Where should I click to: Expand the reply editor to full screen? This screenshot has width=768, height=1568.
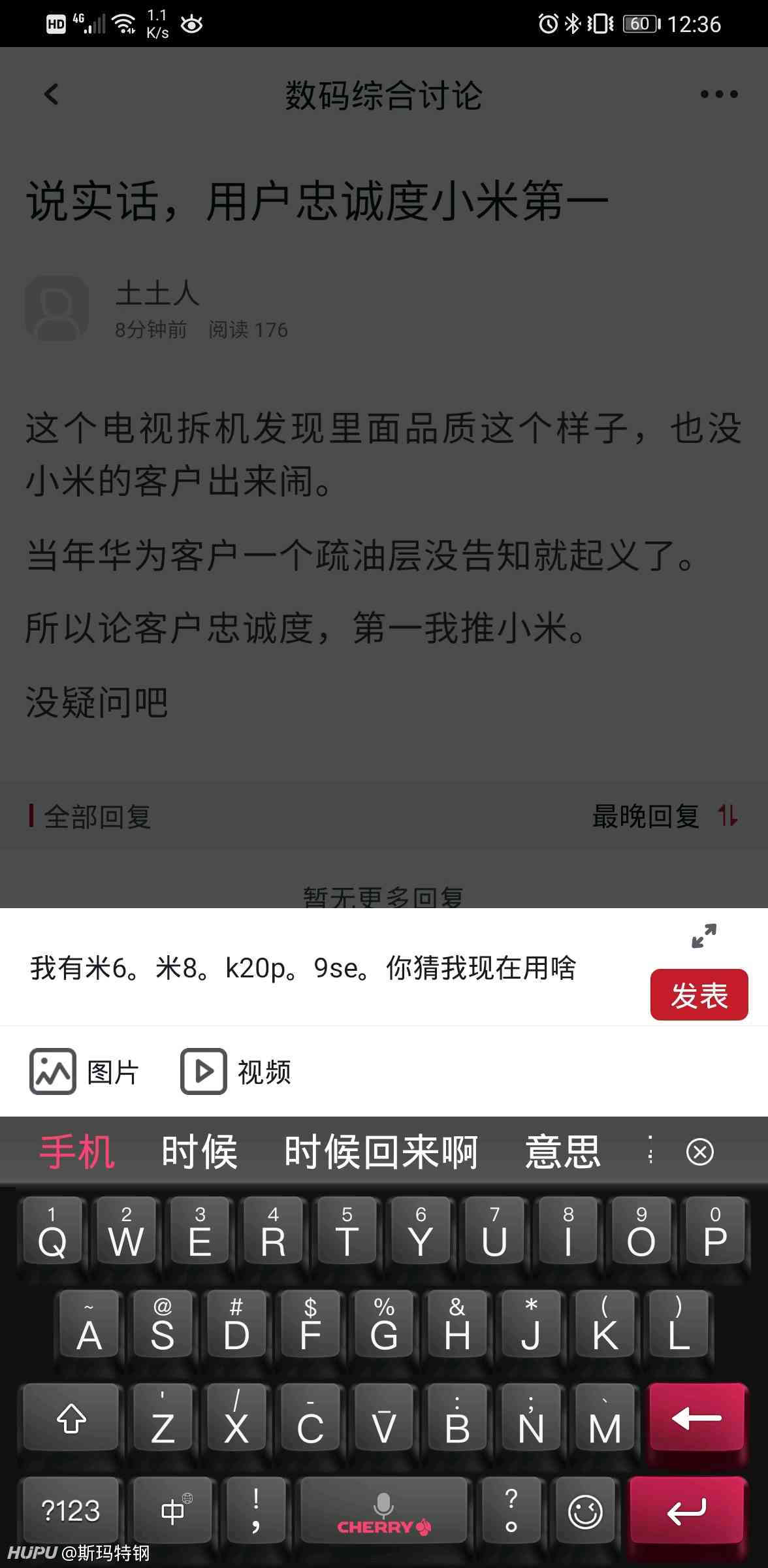pyautogui.click(x=704, y=936)
